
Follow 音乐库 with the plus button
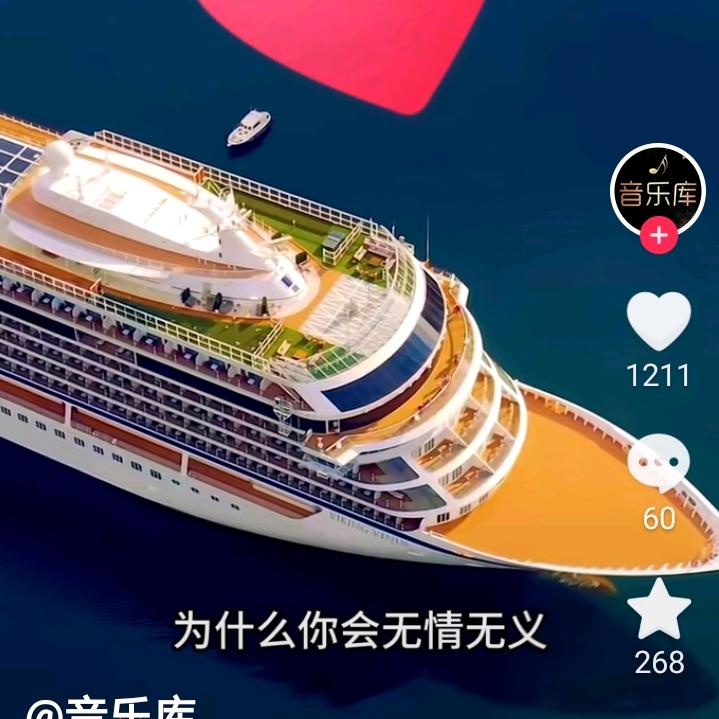[x=658, y=237]
